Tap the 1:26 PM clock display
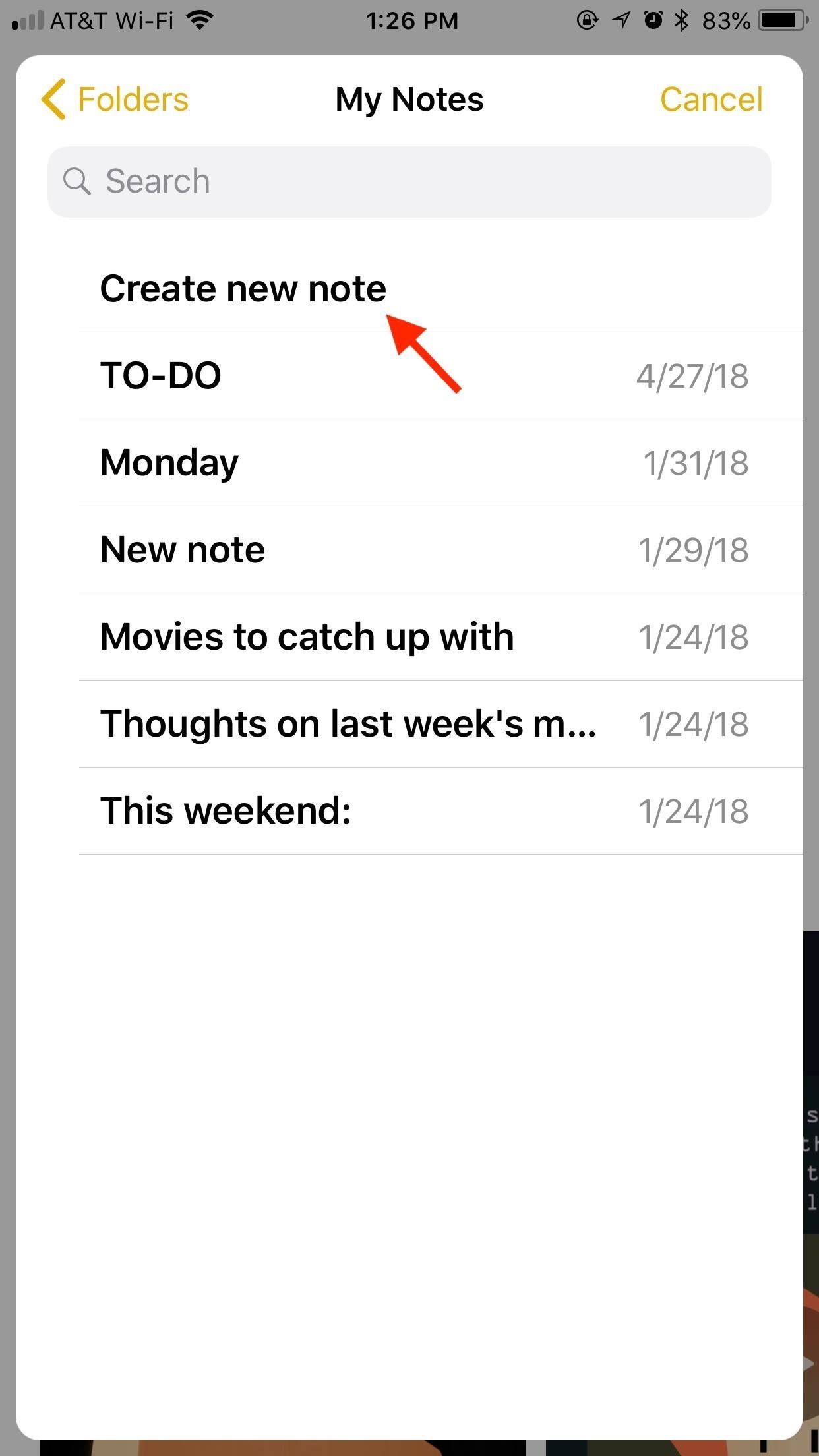The width and height of the screenshot is (819, 1456). pos(413,20)
